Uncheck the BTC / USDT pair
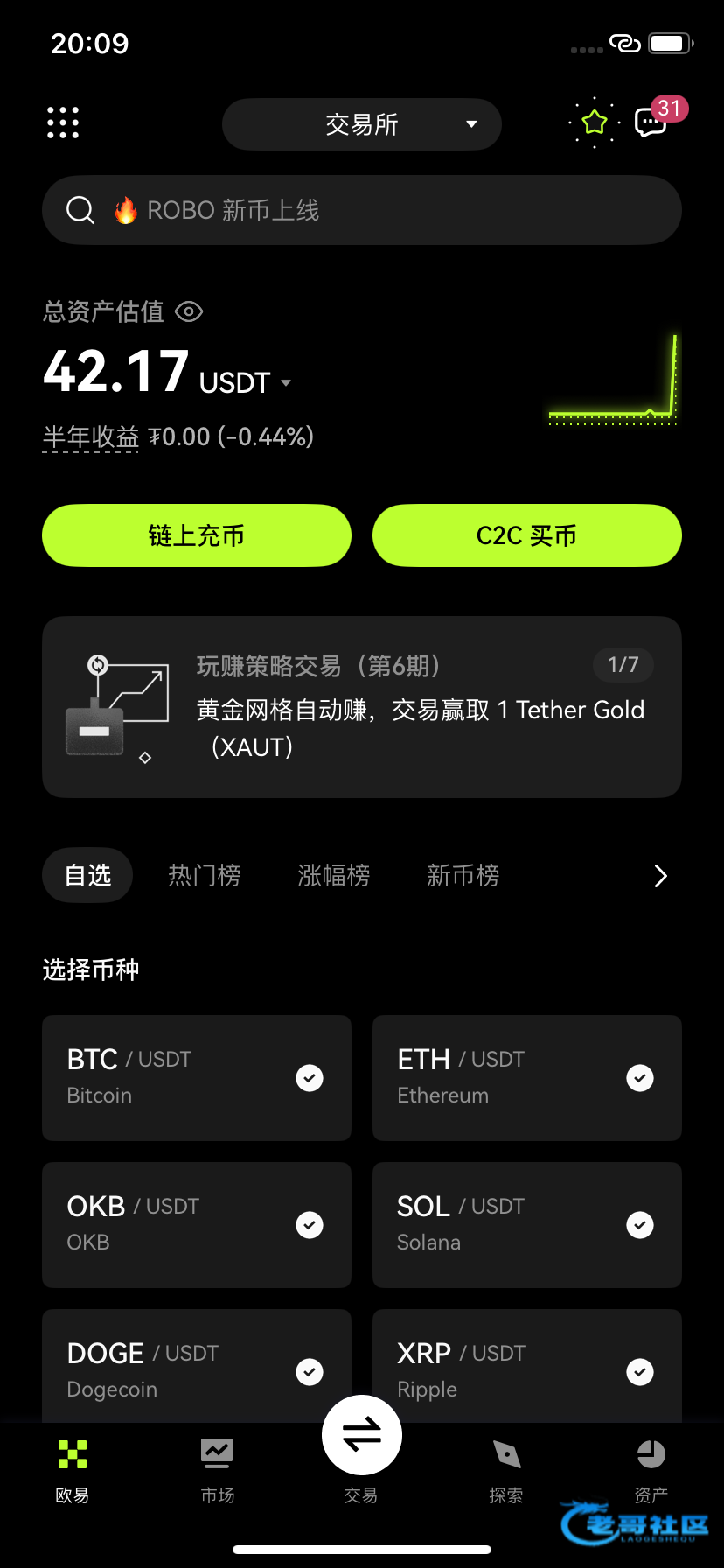This screenshot has height=1568, width=724. (310, 1078)
